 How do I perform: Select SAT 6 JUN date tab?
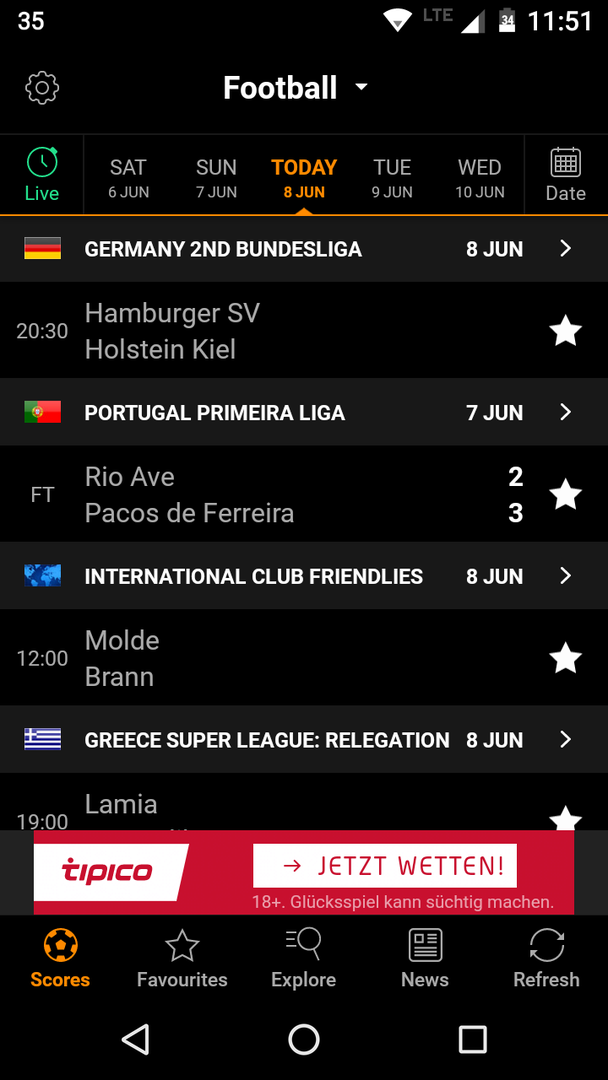(128, 177)
